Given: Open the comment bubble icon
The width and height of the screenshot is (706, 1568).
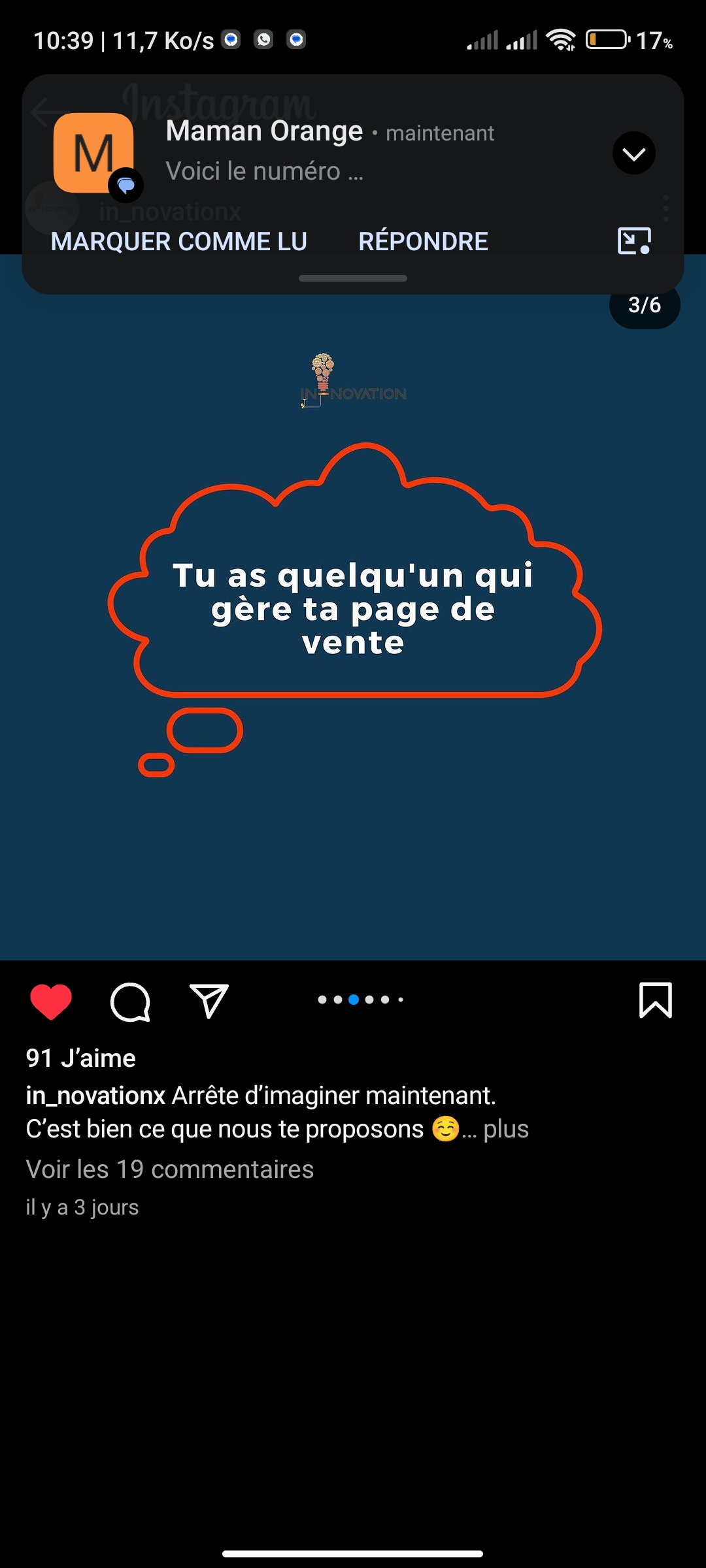Looking at the screenshot, I should [130, 1001].
